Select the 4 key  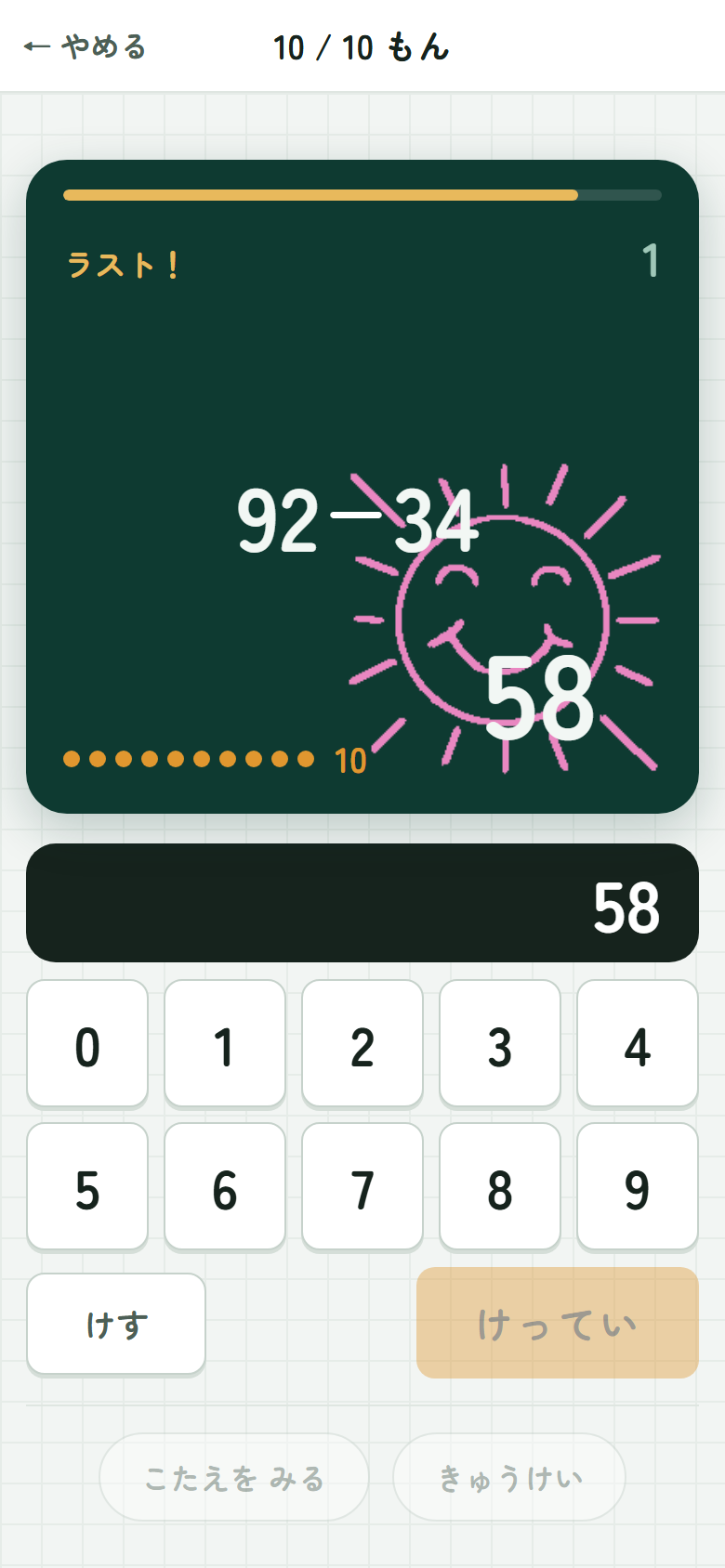638,1044
